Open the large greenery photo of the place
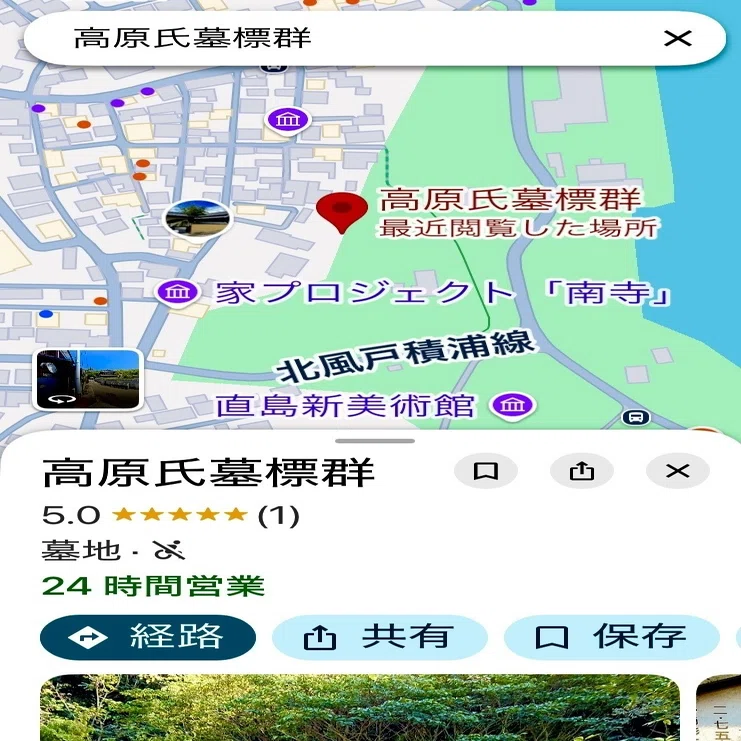Screen dimensions: 741x741 point(360,708)
